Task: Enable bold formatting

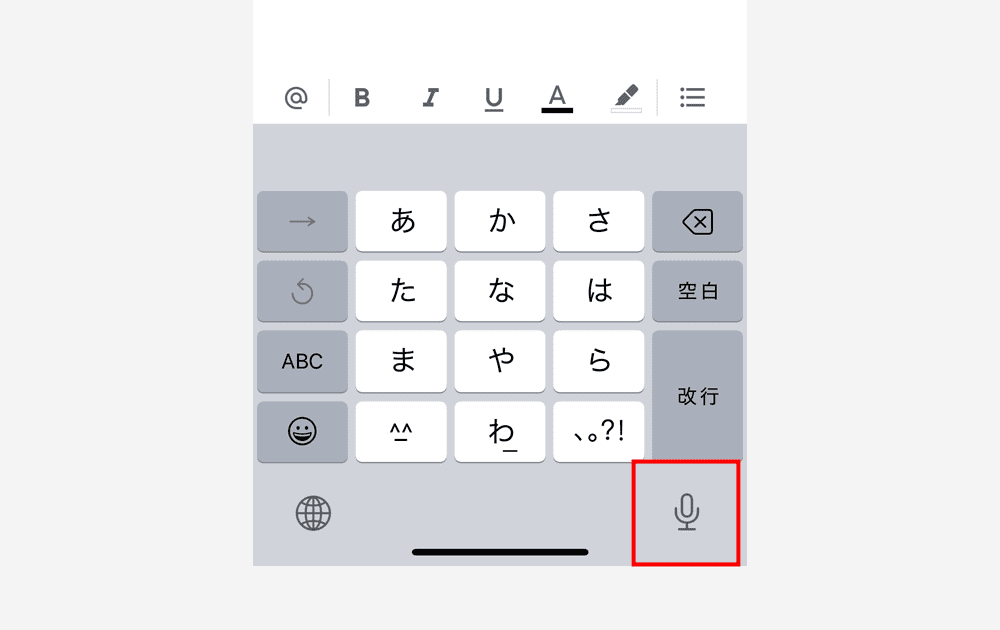Action: click(x=362, y=98)
